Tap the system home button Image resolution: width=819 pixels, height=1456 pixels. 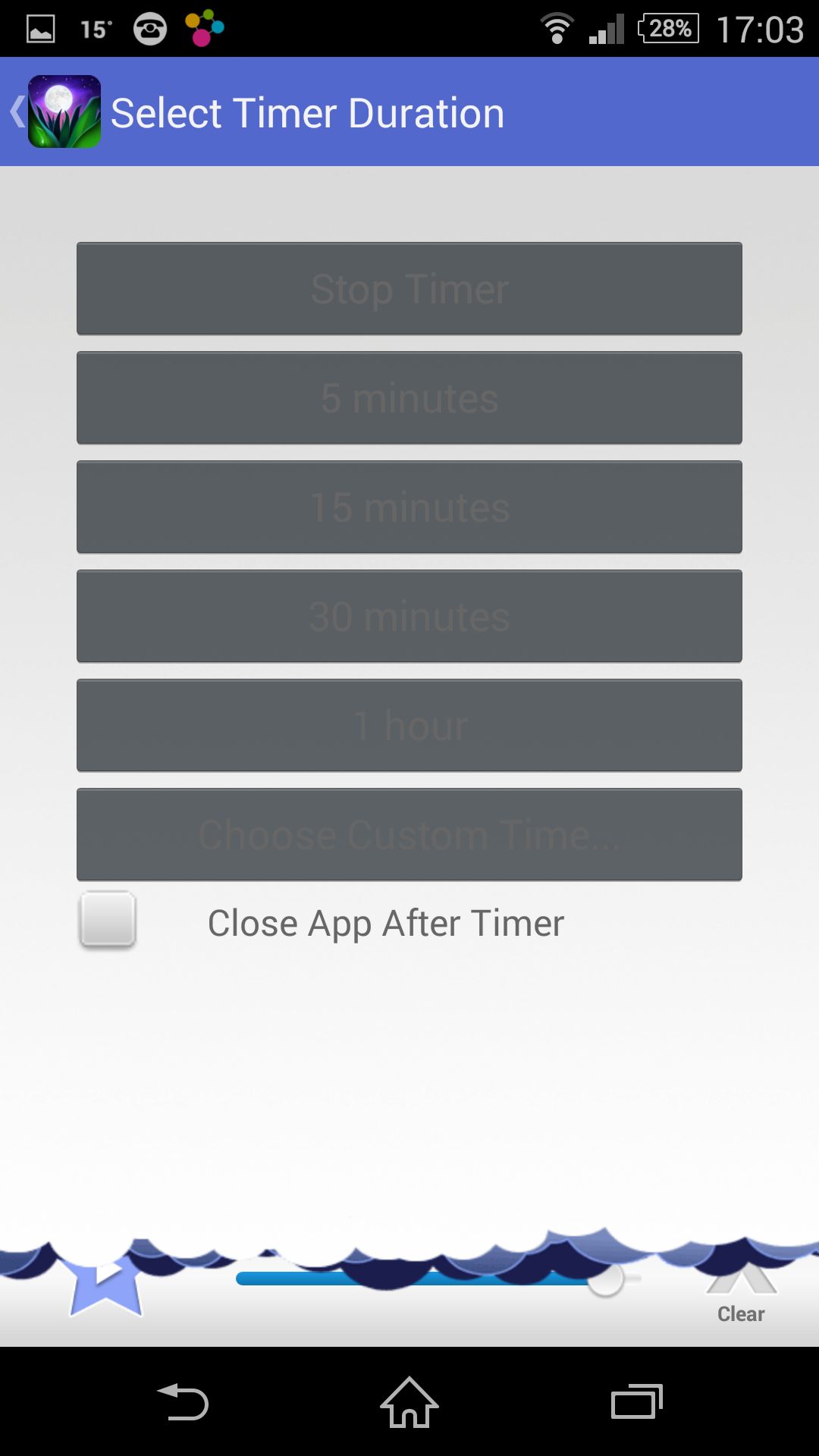(409, 1402)
